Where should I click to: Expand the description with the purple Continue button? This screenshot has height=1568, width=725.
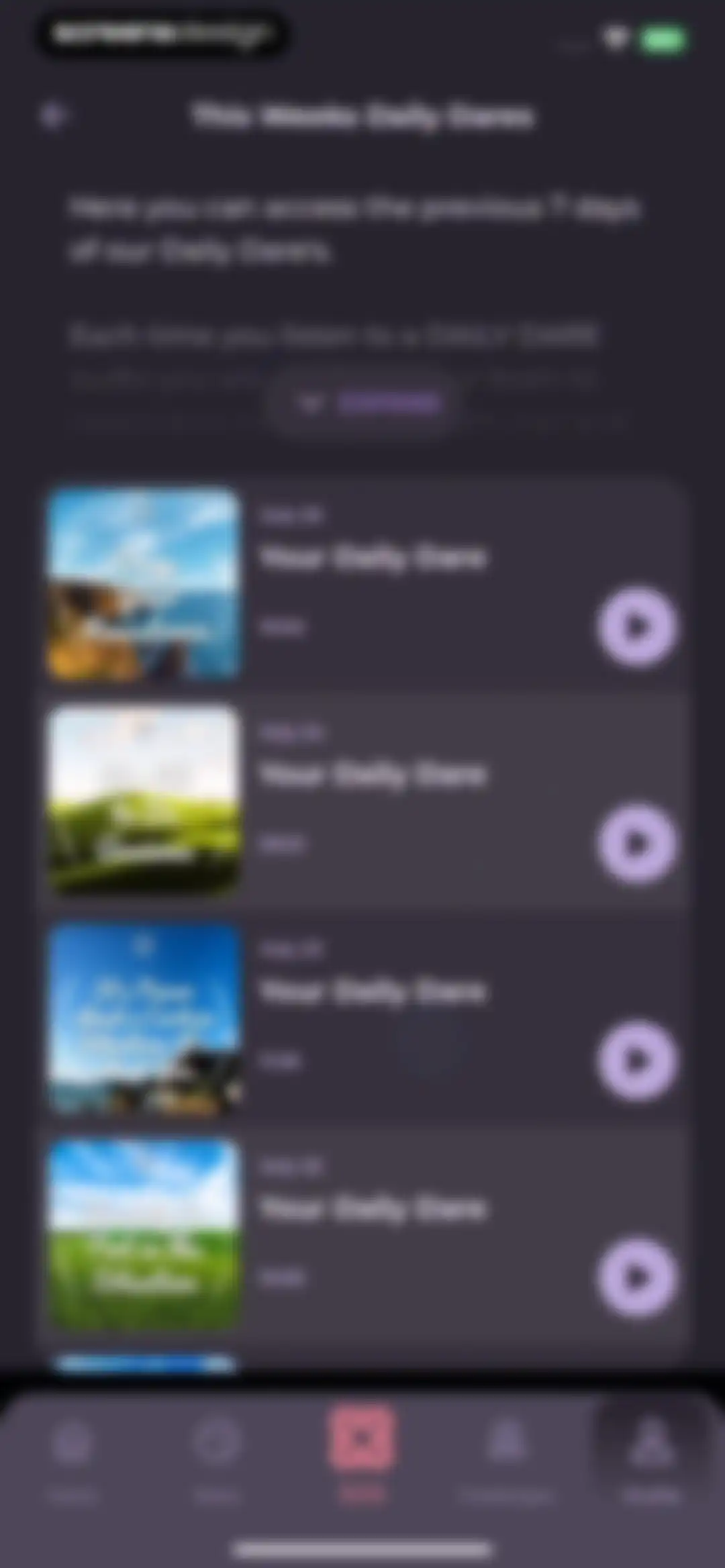[x=365, y=403]
